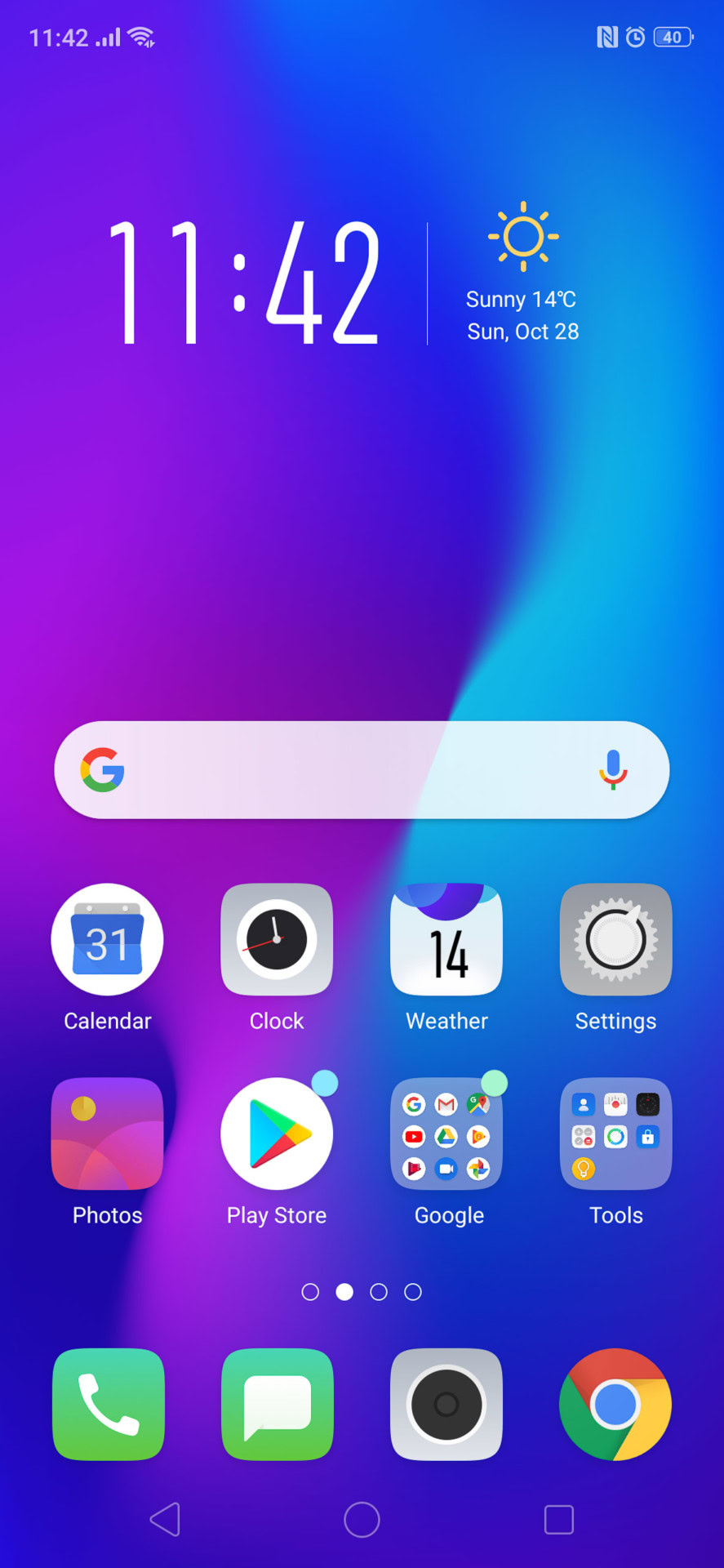Open the Weather app icon

[x=446, y=939]
